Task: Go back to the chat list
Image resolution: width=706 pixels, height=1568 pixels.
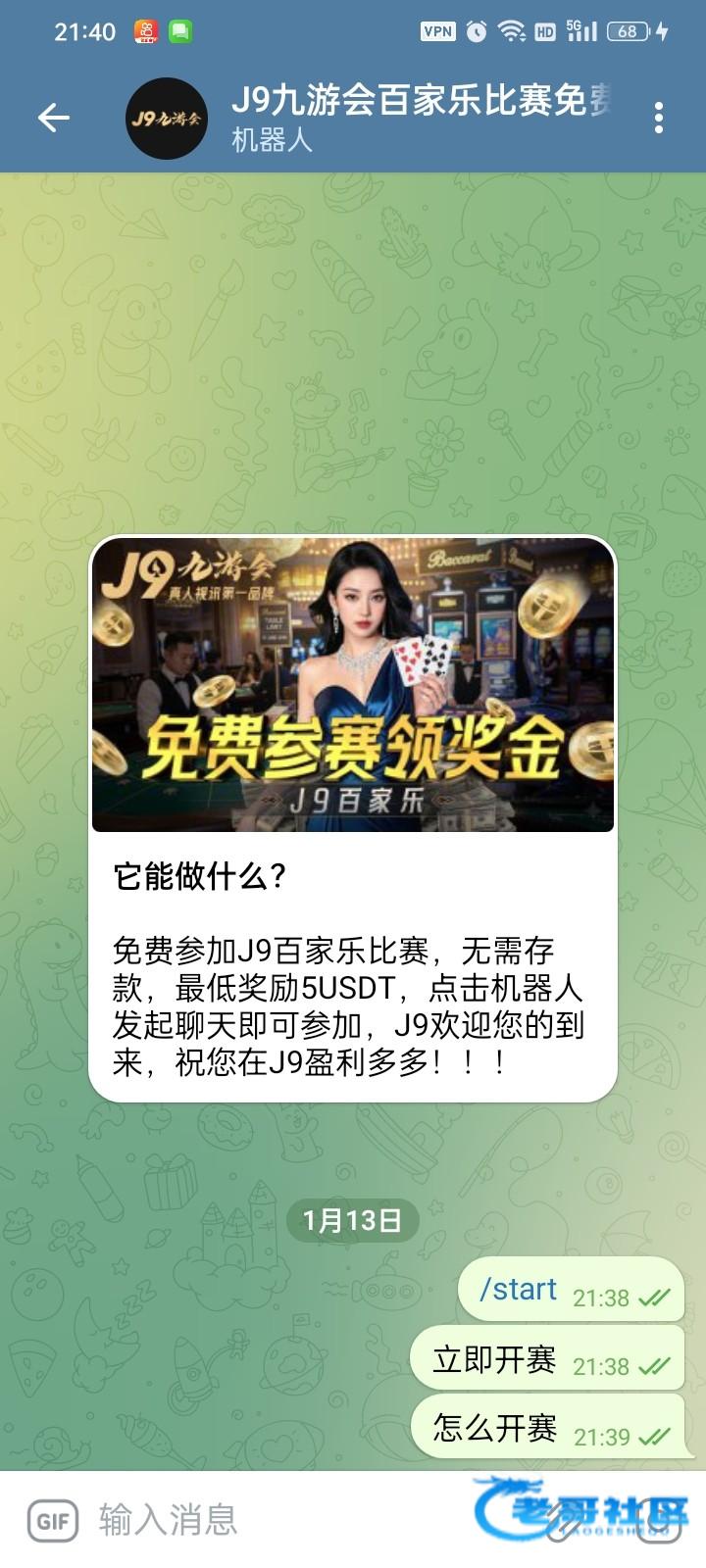Action: pos(53,119)
